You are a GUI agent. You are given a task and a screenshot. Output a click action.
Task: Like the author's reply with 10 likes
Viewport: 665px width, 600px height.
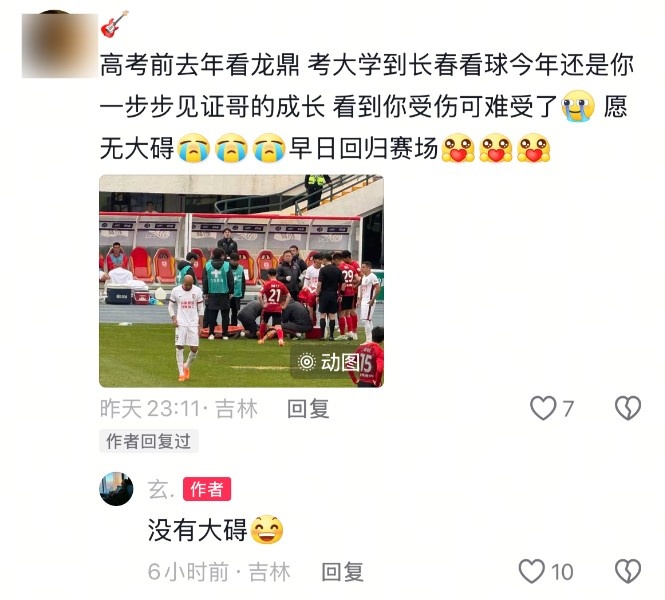click(533, 572)
